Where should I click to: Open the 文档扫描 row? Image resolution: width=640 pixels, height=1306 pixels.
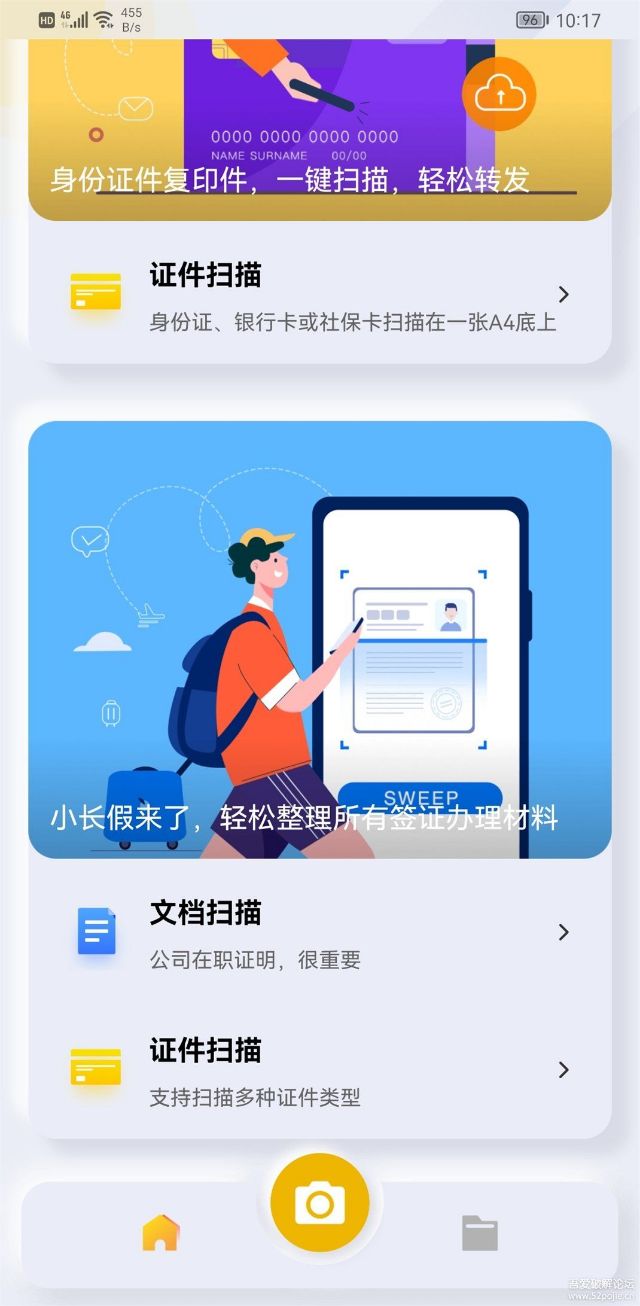[320, 933]
